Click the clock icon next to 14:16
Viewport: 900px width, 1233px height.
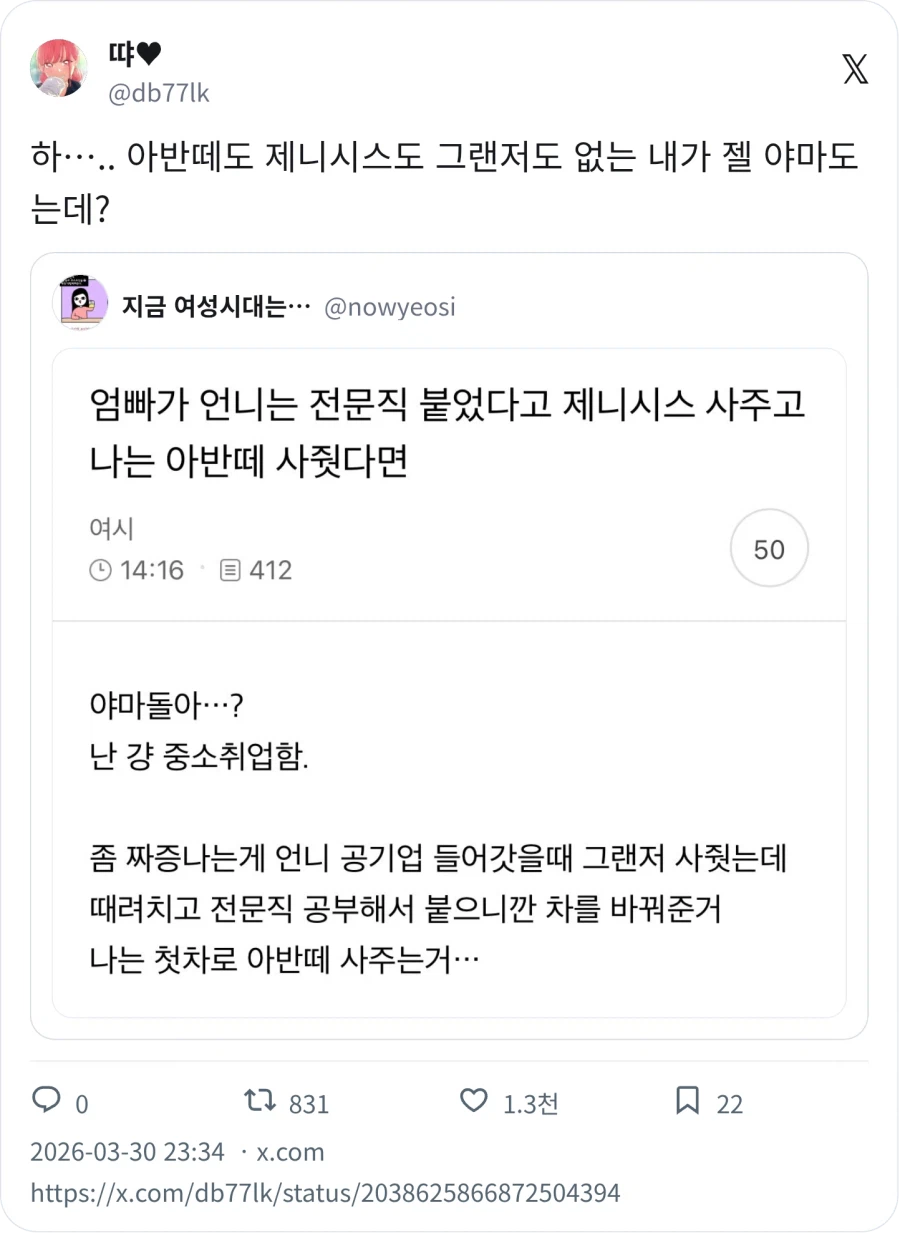pyautogui.click(x=101, y=570)
